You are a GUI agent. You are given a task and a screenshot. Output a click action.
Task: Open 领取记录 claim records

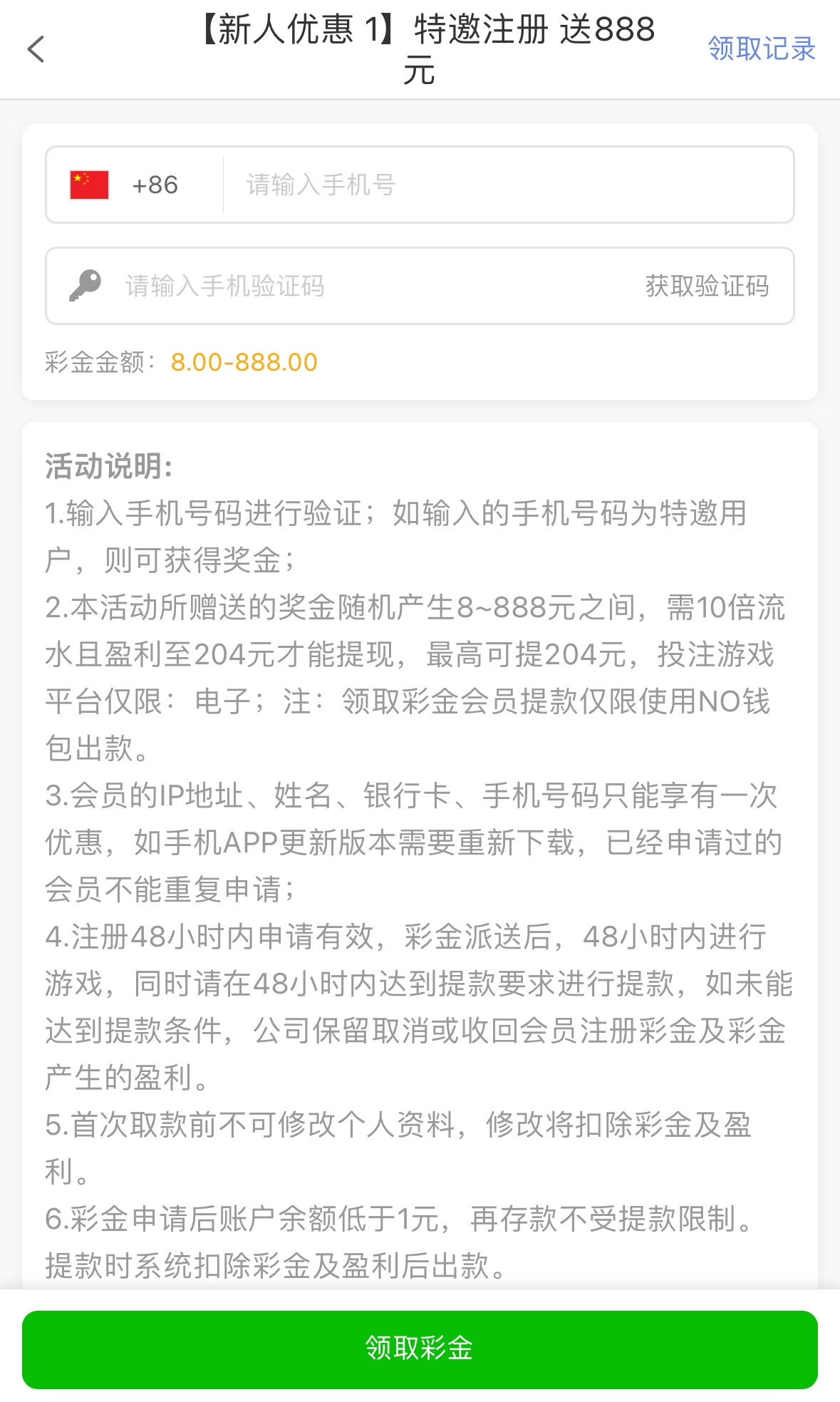pos(761,49)
